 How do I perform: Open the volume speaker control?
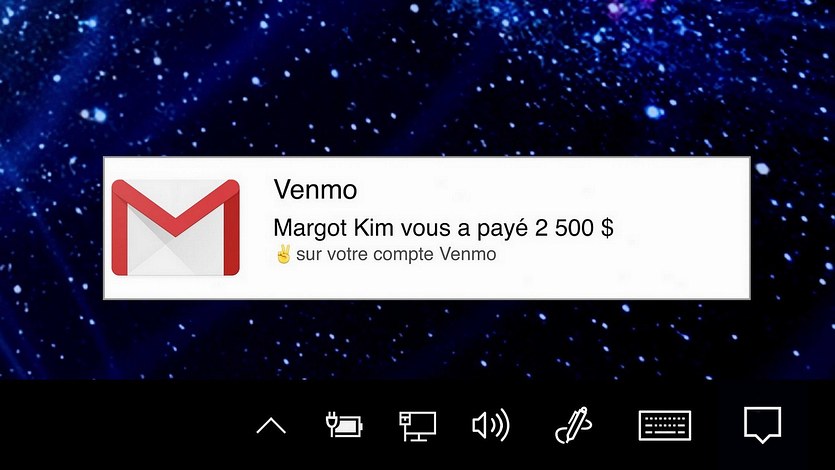(490, 426)
